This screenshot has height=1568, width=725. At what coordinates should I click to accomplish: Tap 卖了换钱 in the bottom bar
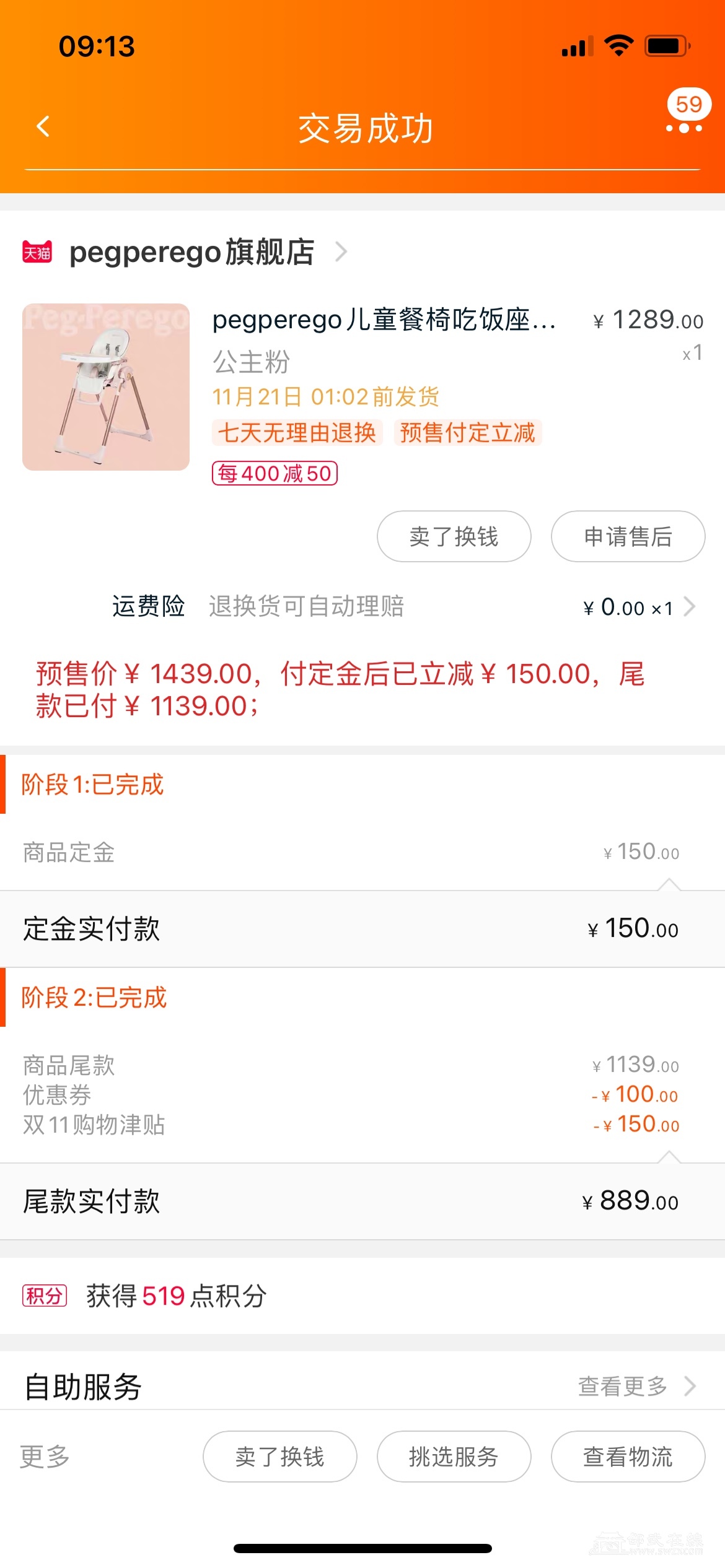(x=279, y=1457)
